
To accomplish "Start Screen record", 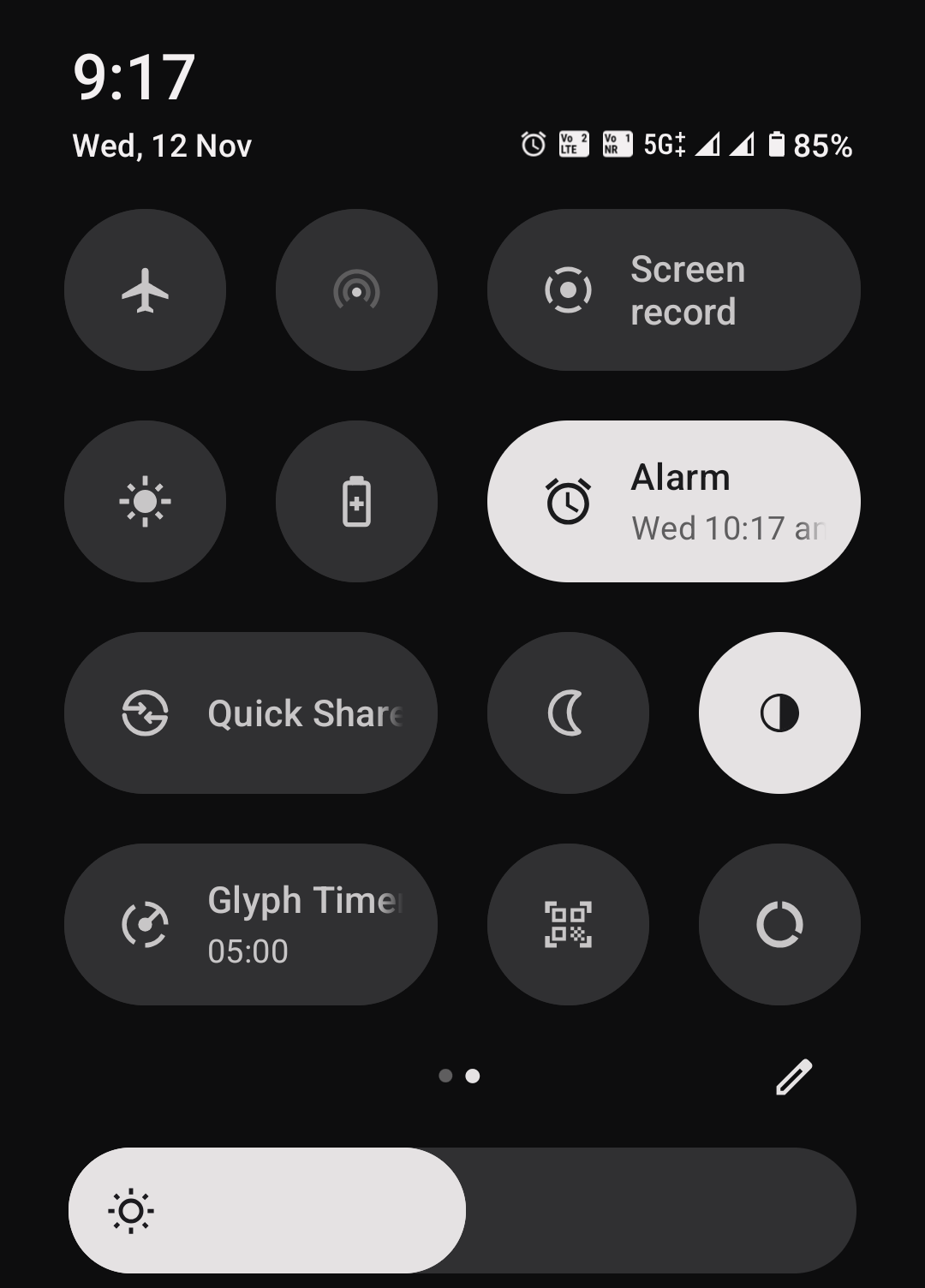I will pyautogui.click(x=673, y=290).
